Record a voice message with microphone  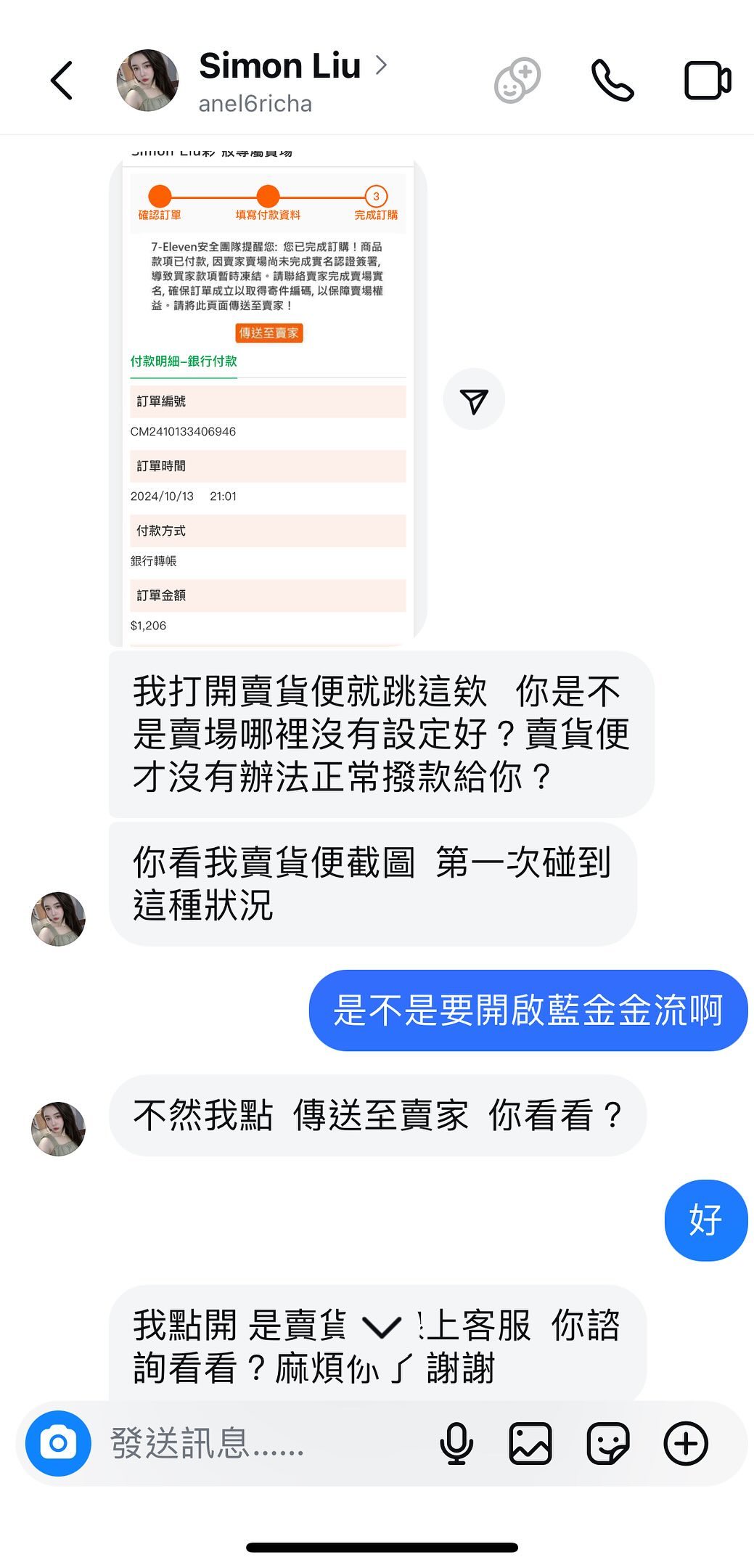click(456, 1443)
